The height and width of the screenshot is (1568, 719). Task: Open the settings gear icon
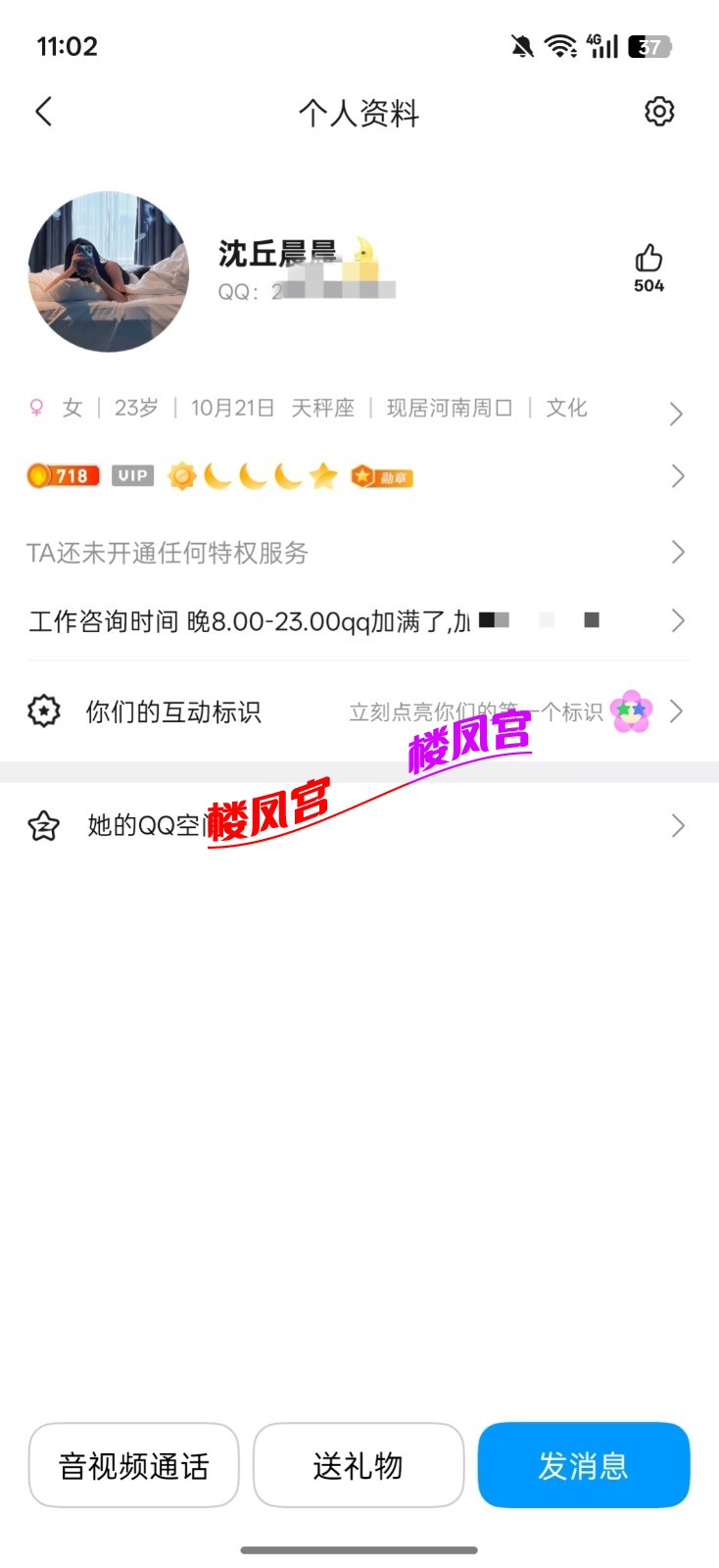tap(659, 112)
